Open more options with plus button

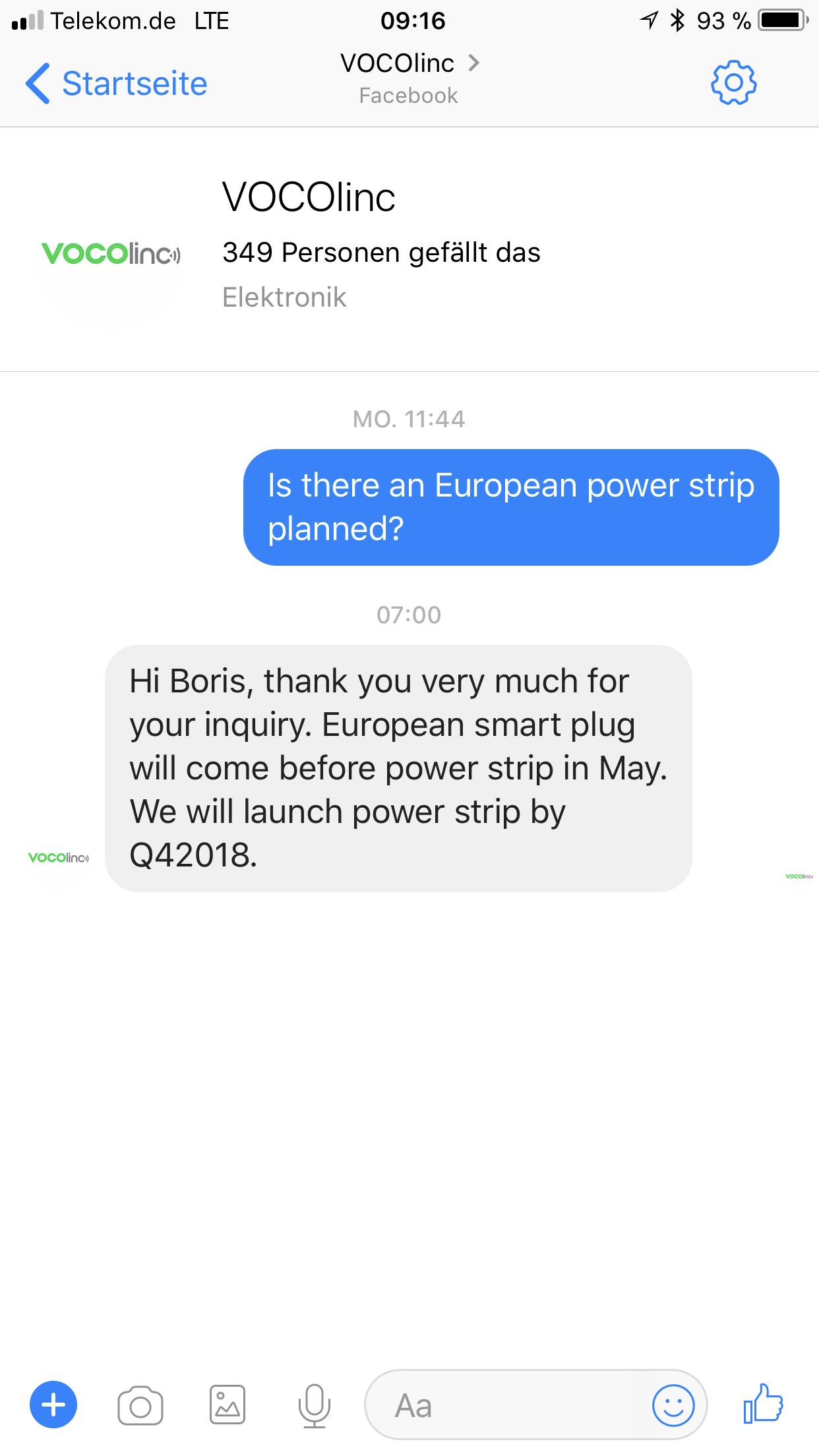53,1405
